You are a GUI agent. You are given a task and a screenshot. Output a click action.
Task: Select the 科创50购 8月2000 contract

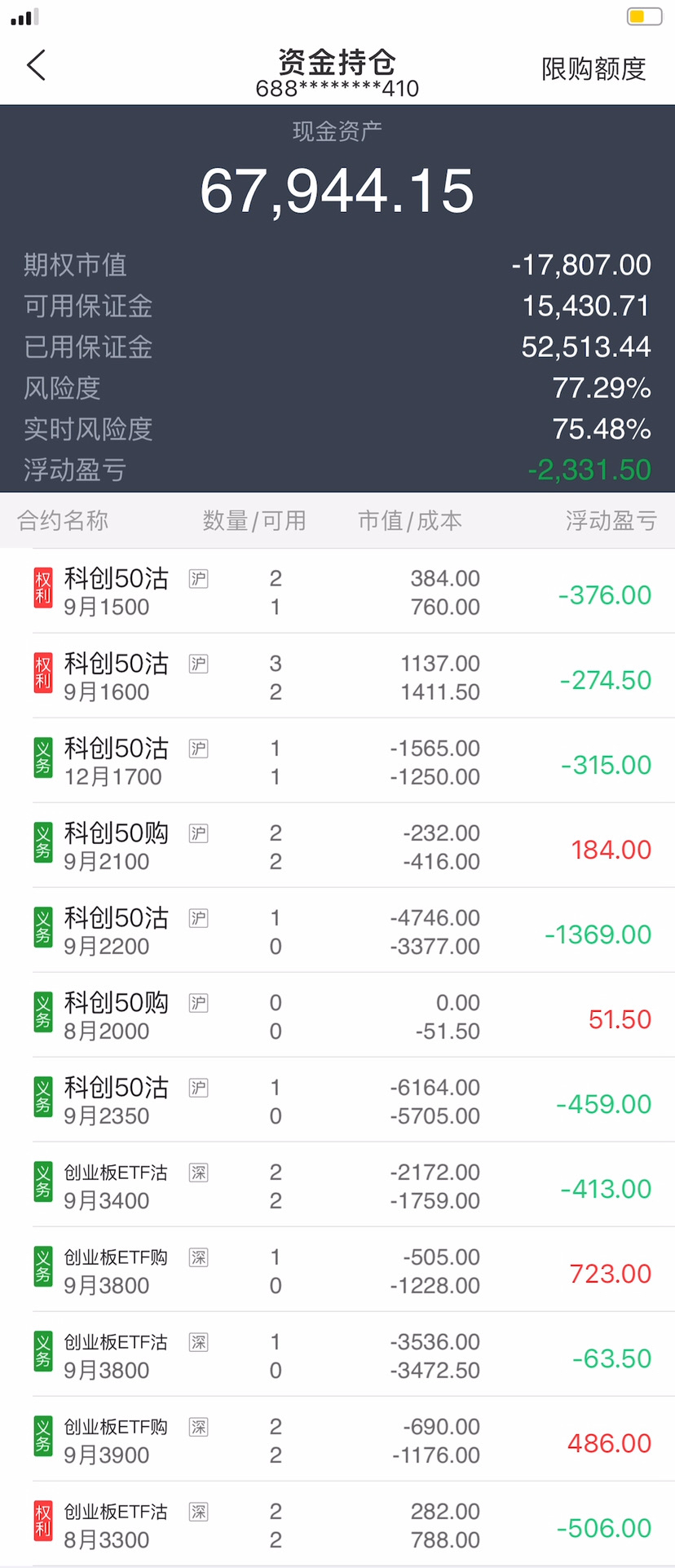coord(337,1015)
